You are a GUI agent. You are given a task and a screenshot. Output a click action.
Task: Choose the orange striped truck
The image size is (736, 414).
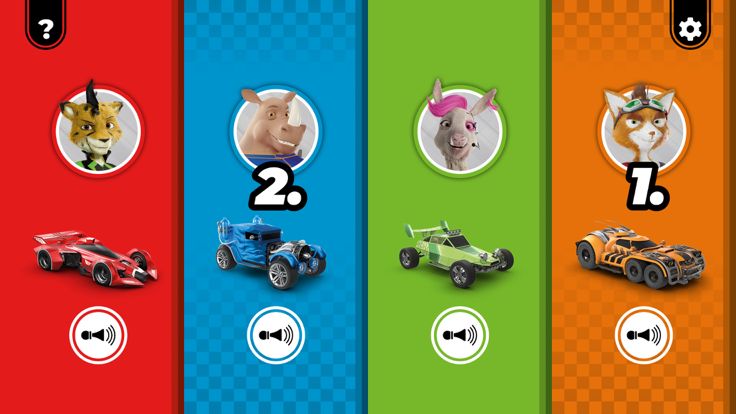click(640, 252)
